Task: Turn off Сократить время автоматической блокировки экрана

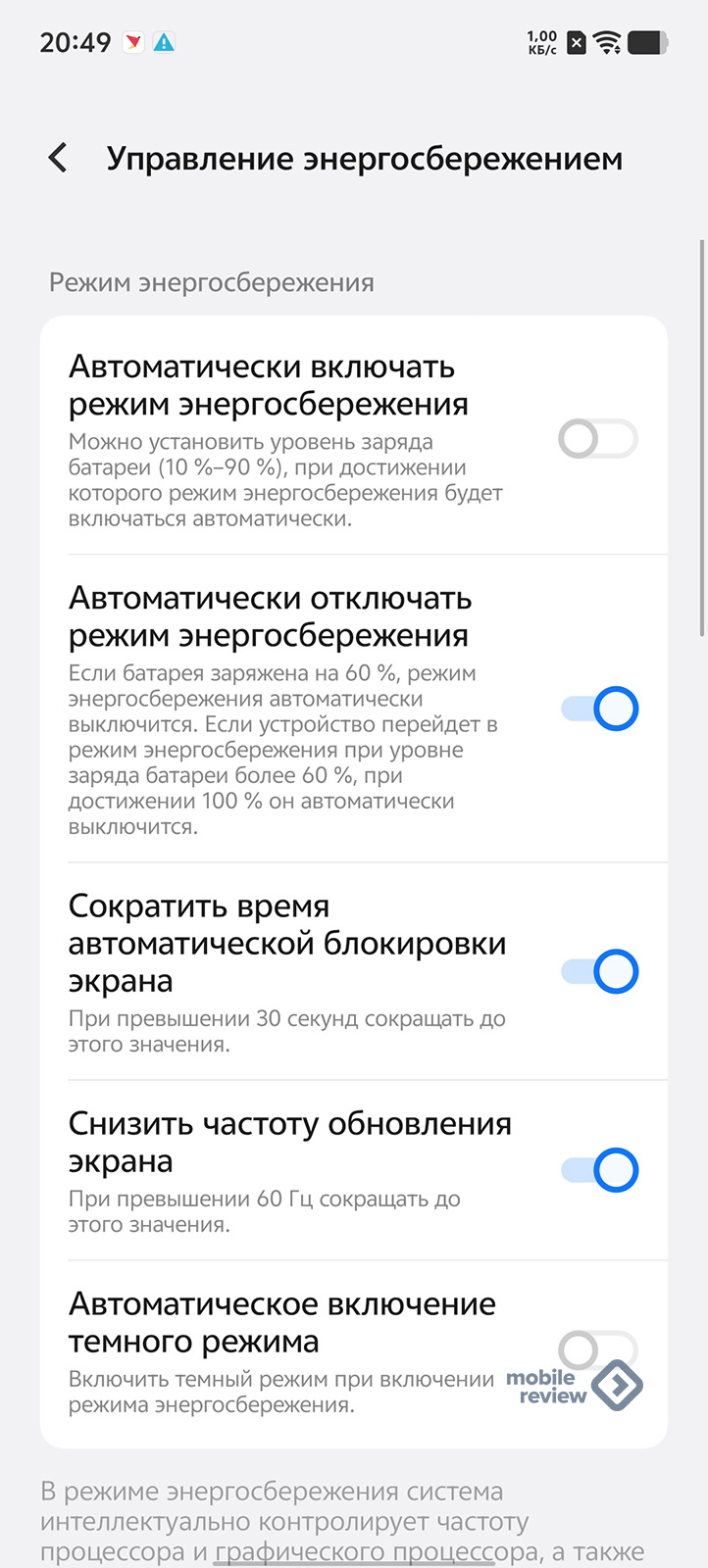Action: pyautogui.click(x=598, y=972)
